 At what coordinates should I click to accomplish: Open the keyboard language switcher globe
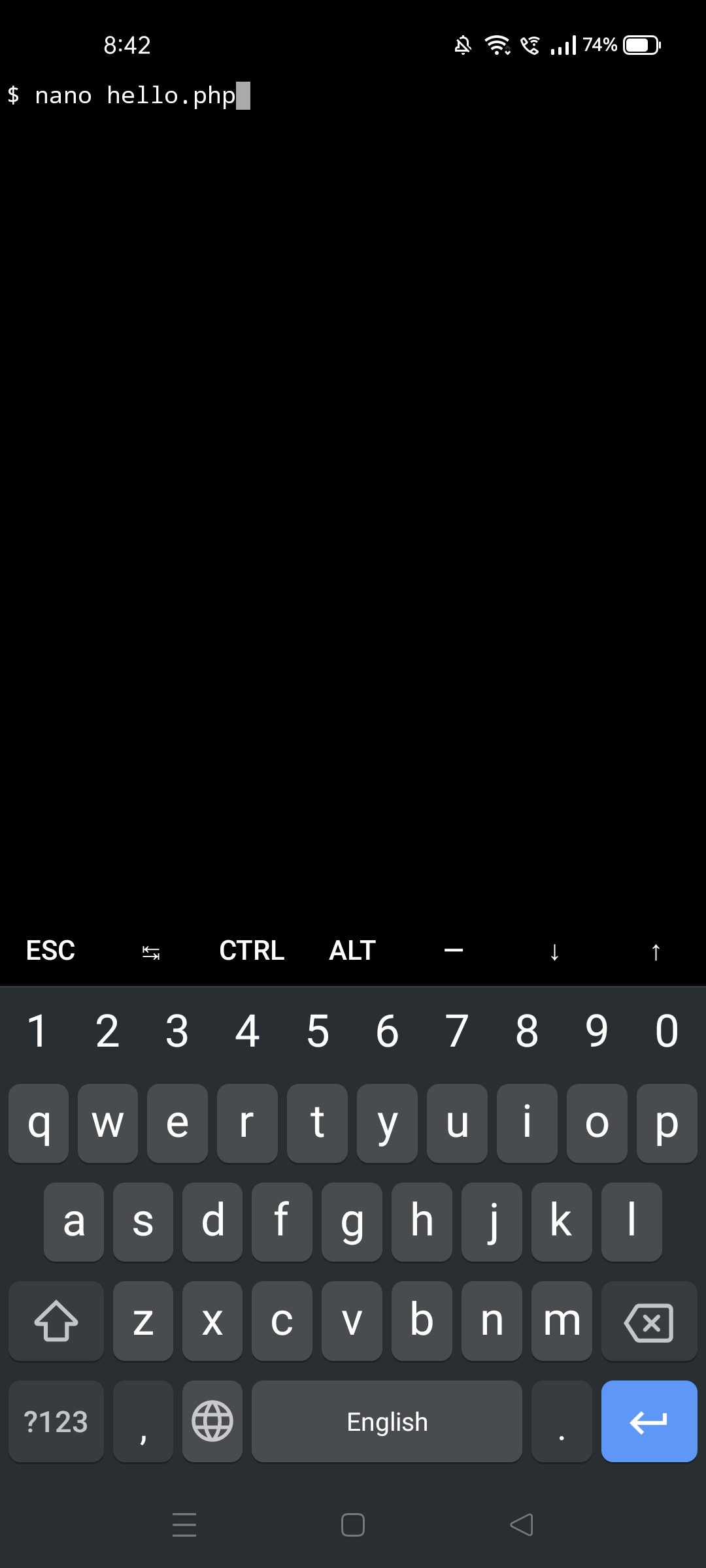pos(212,1421)
